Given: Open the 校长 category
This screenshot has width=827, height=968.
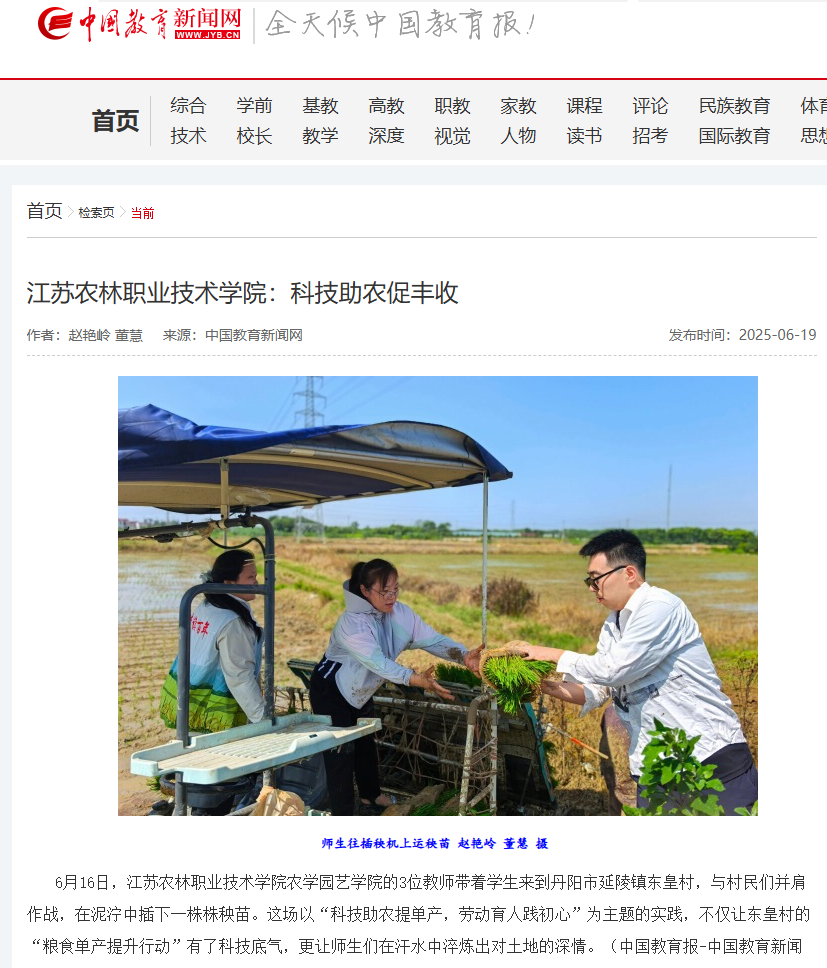Looking at the screenshot, I should pos(254,136).
